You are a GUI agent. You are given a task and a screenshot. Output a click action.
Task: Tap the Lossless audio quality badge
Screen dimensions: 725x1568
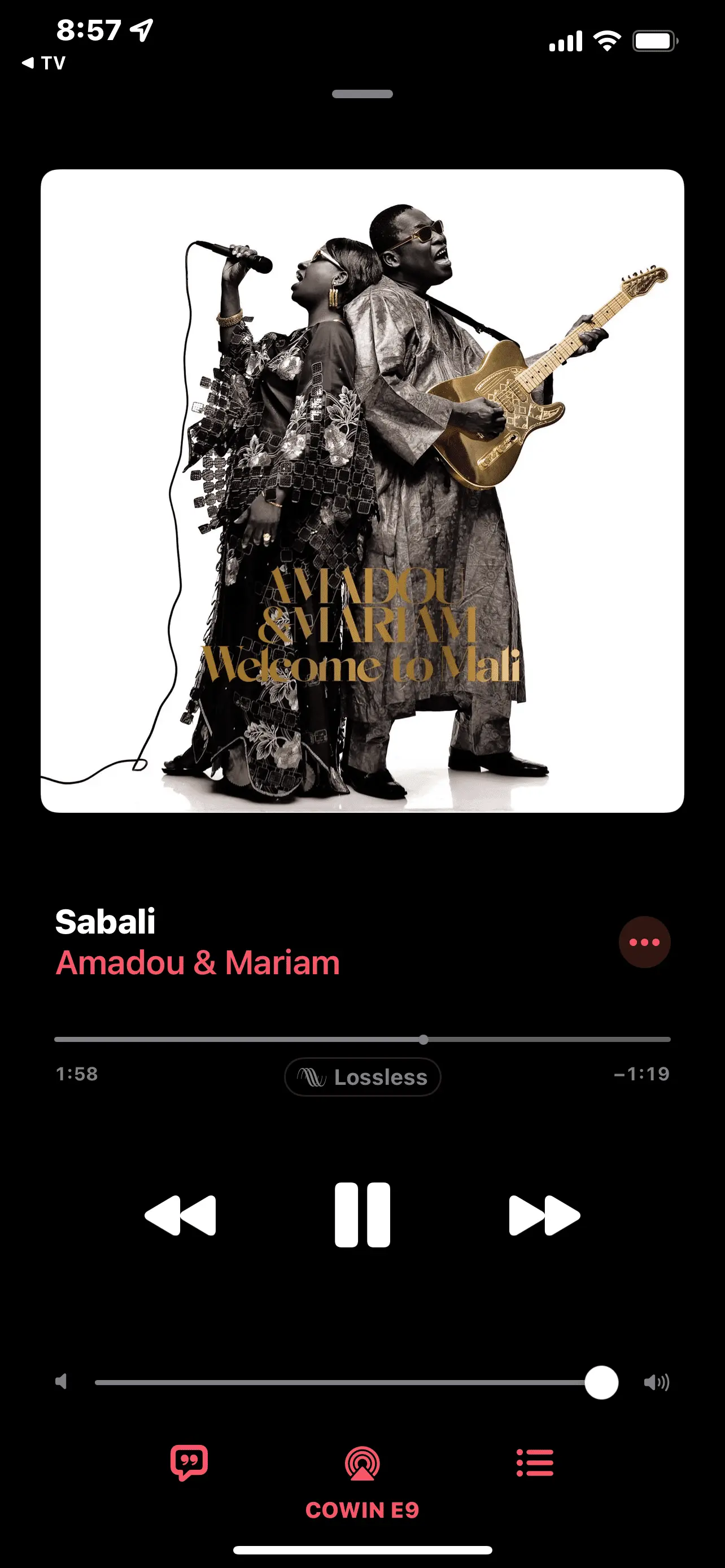pos(362,1077)
